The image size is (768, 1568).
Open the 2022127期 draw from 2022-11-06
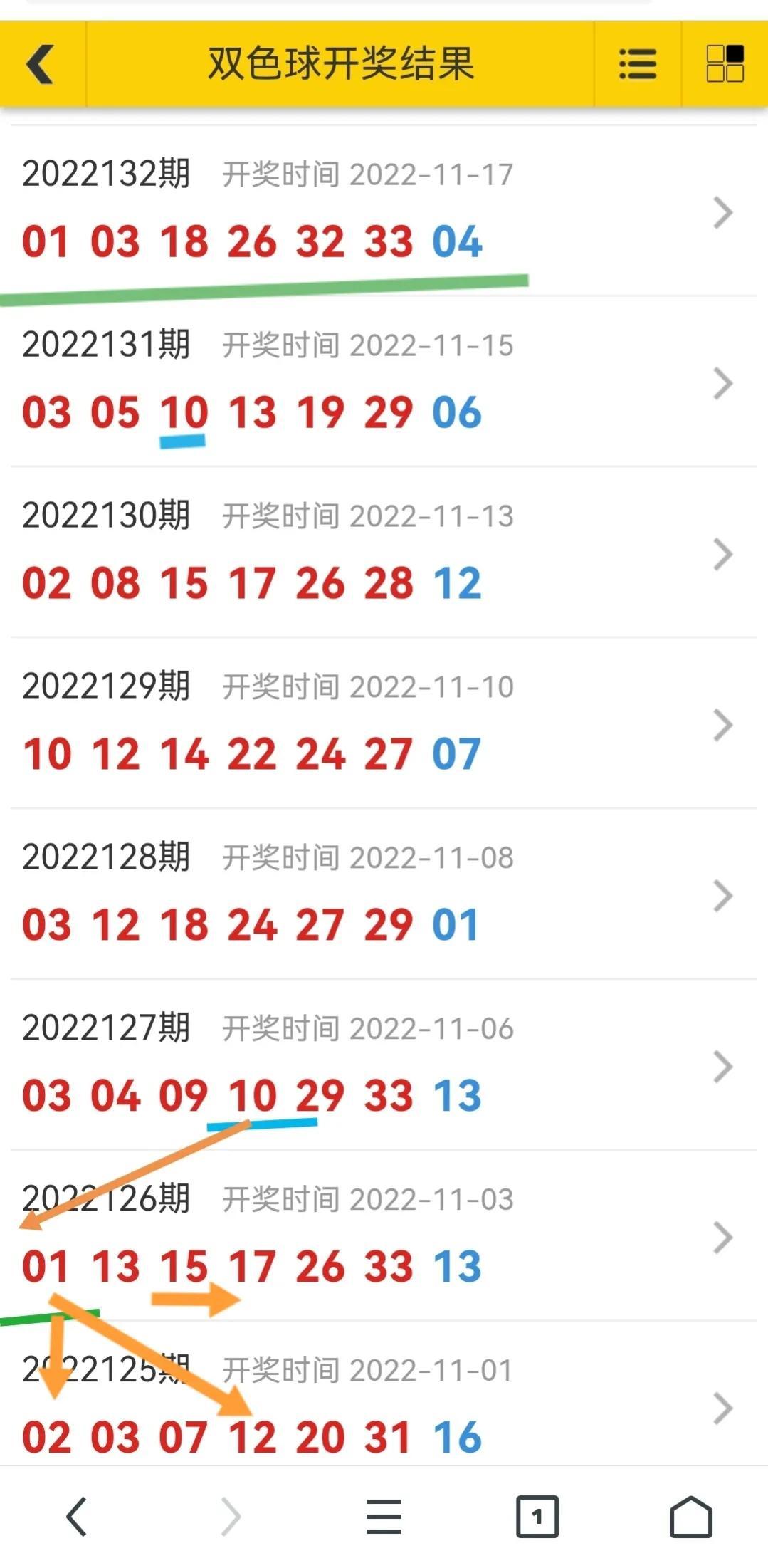coord(384,1066)
